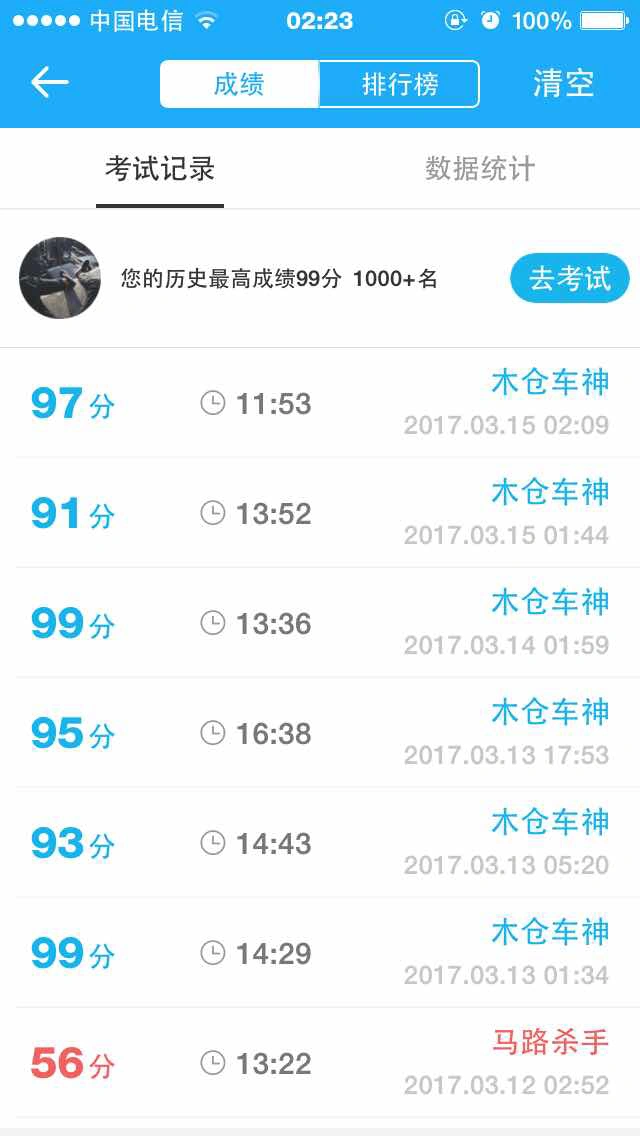Tap the 去考试 button
Viewport: 640px width, 1136px height.
(570, 277)
